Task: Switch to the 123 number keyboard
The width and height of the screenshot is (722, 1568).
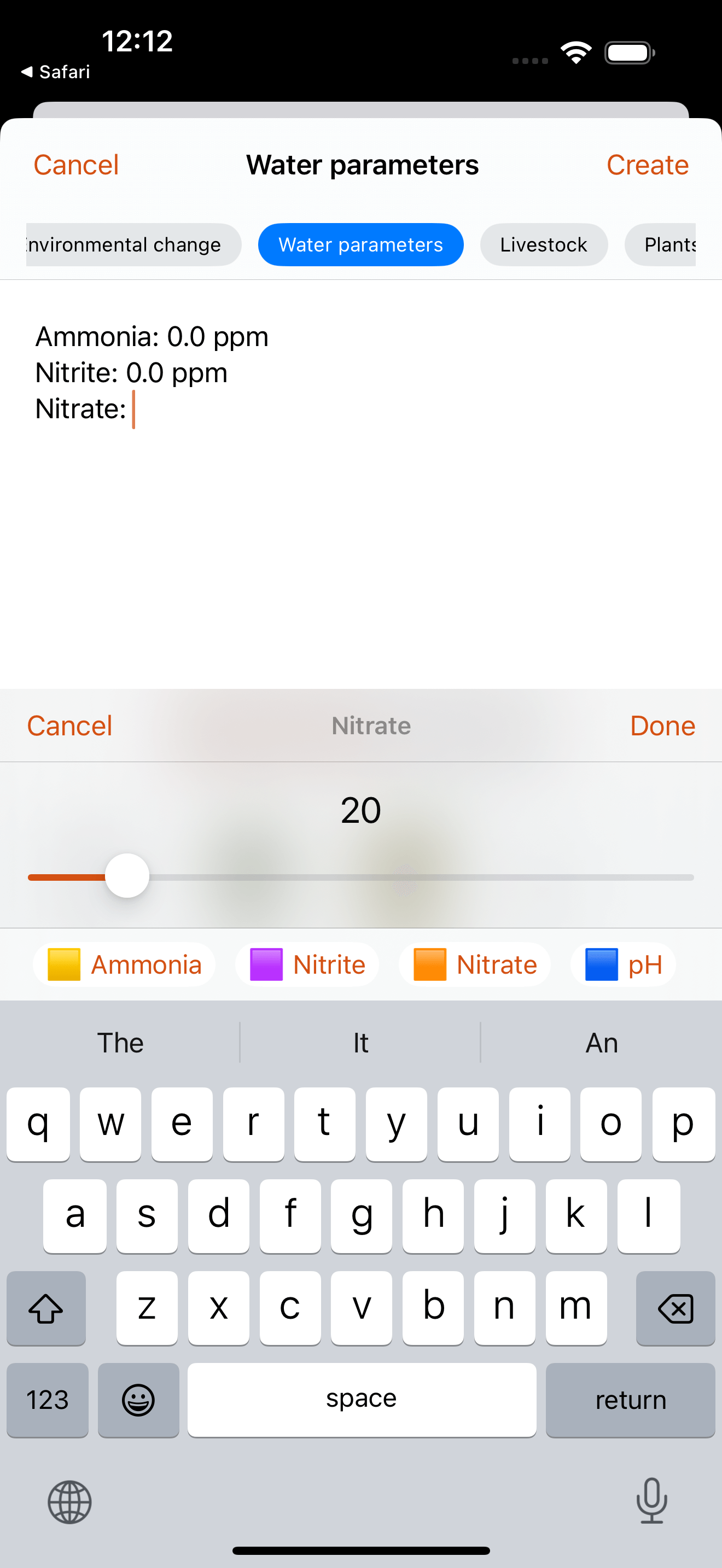Action: tap(48, 1400)
